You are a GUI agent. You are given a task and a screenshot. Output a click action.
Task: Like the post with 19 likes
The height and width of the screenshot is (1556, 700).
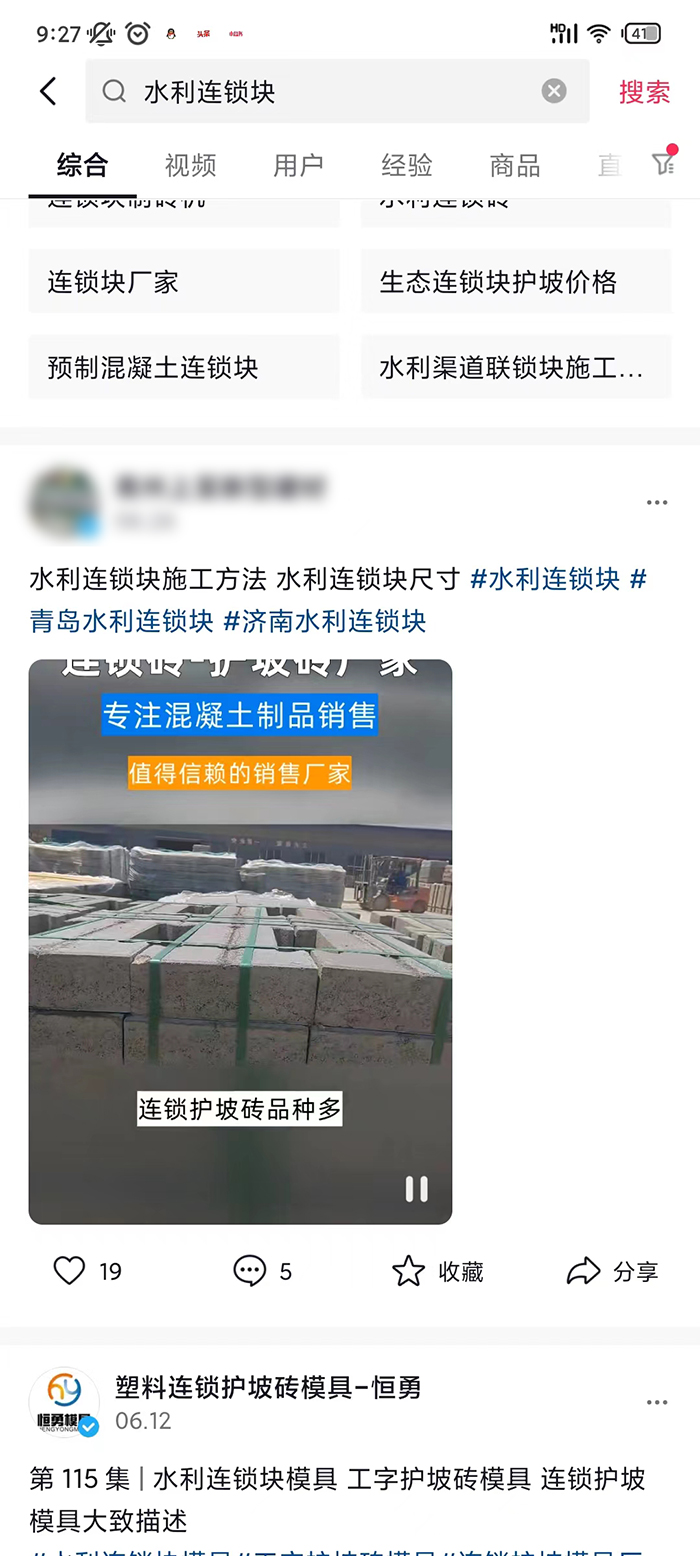click(70, 1271)
